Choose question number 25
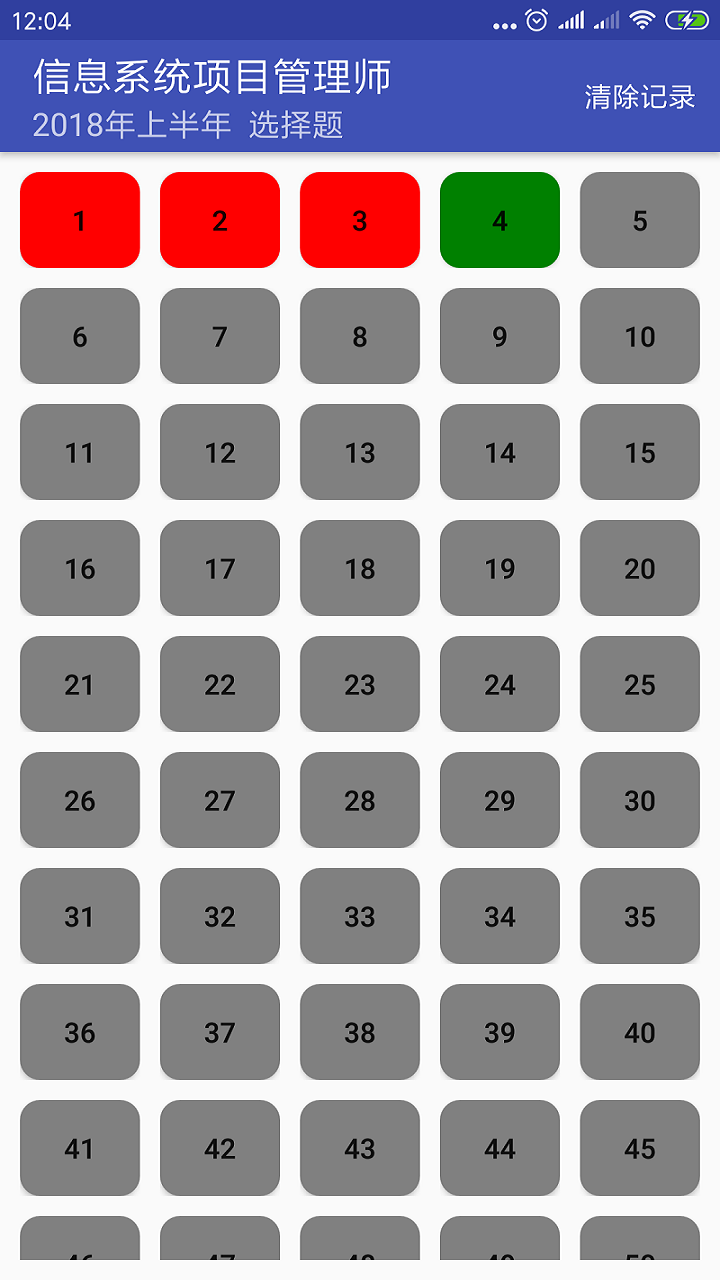This screenshot has height=1280, width=720. click(x=640, y=684)
